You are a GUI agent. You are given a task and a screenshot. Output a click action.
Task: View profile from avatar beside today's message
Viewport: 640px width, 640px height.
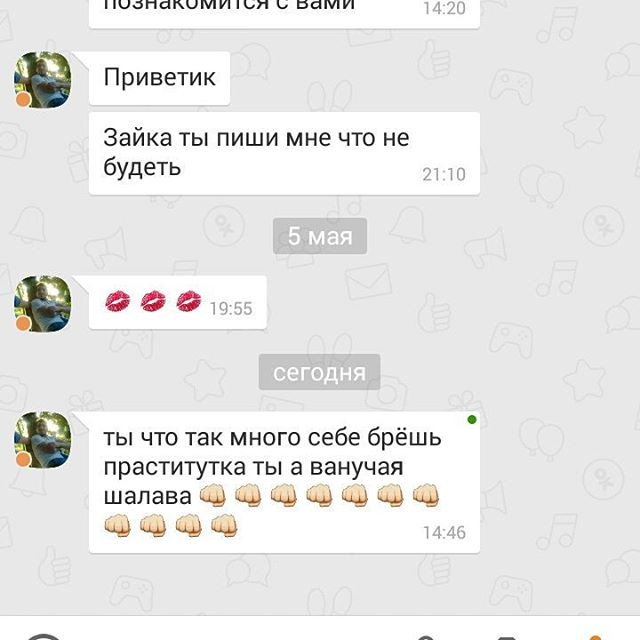point(43,440)
